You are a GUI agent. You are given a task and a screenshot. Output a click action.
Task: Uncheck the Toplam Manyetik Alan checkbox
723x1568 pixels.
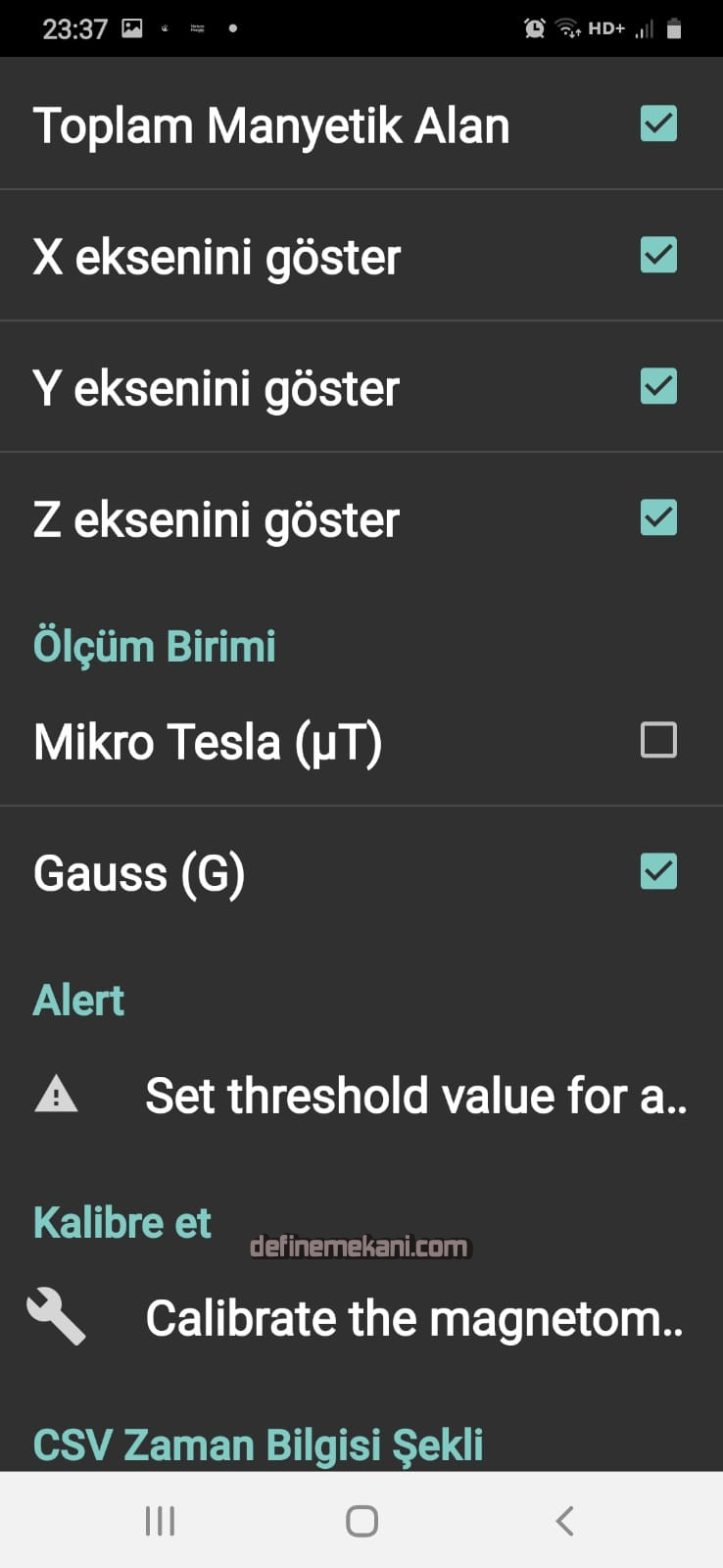(658, 124)
